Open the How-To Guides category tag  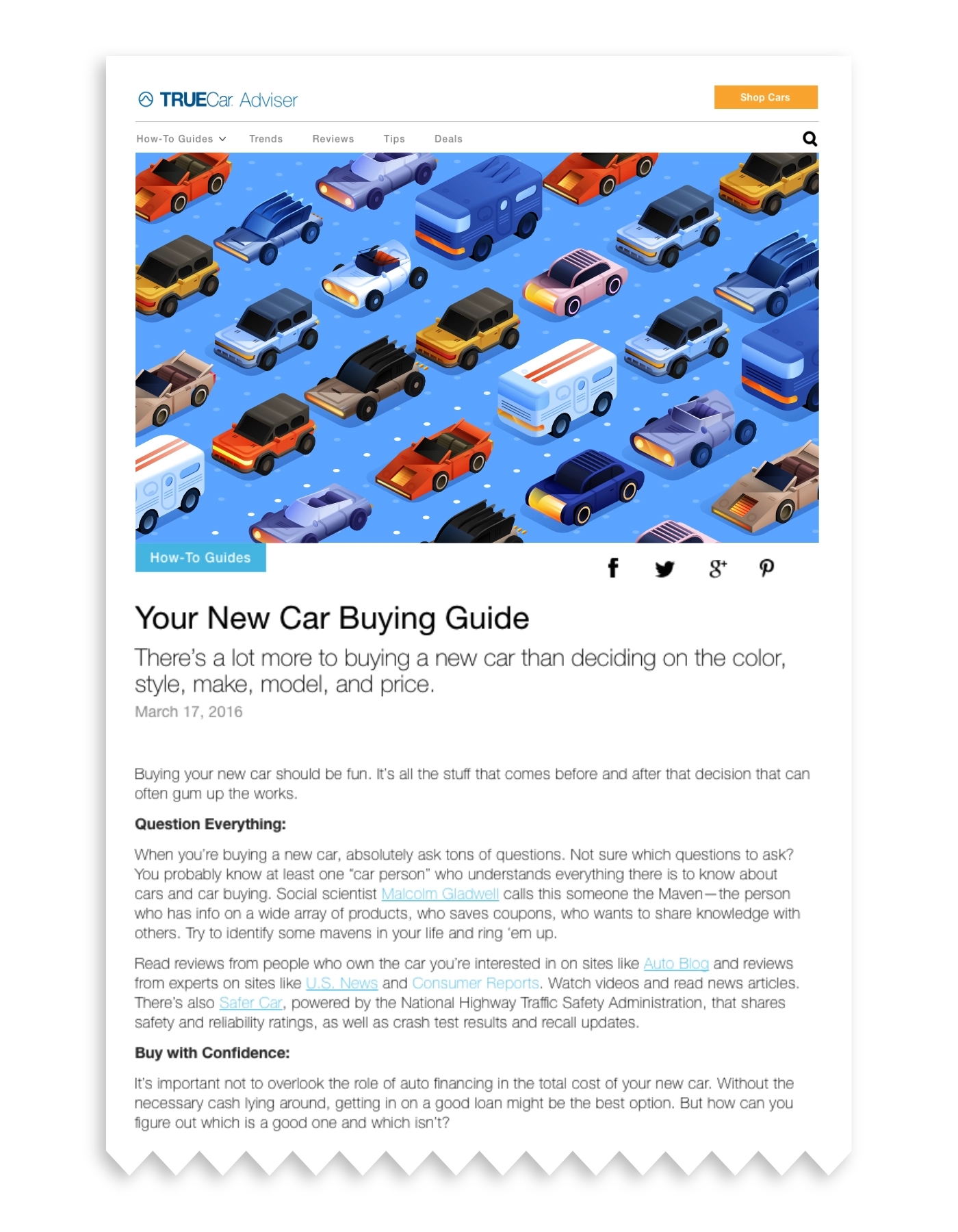point(200,558)
